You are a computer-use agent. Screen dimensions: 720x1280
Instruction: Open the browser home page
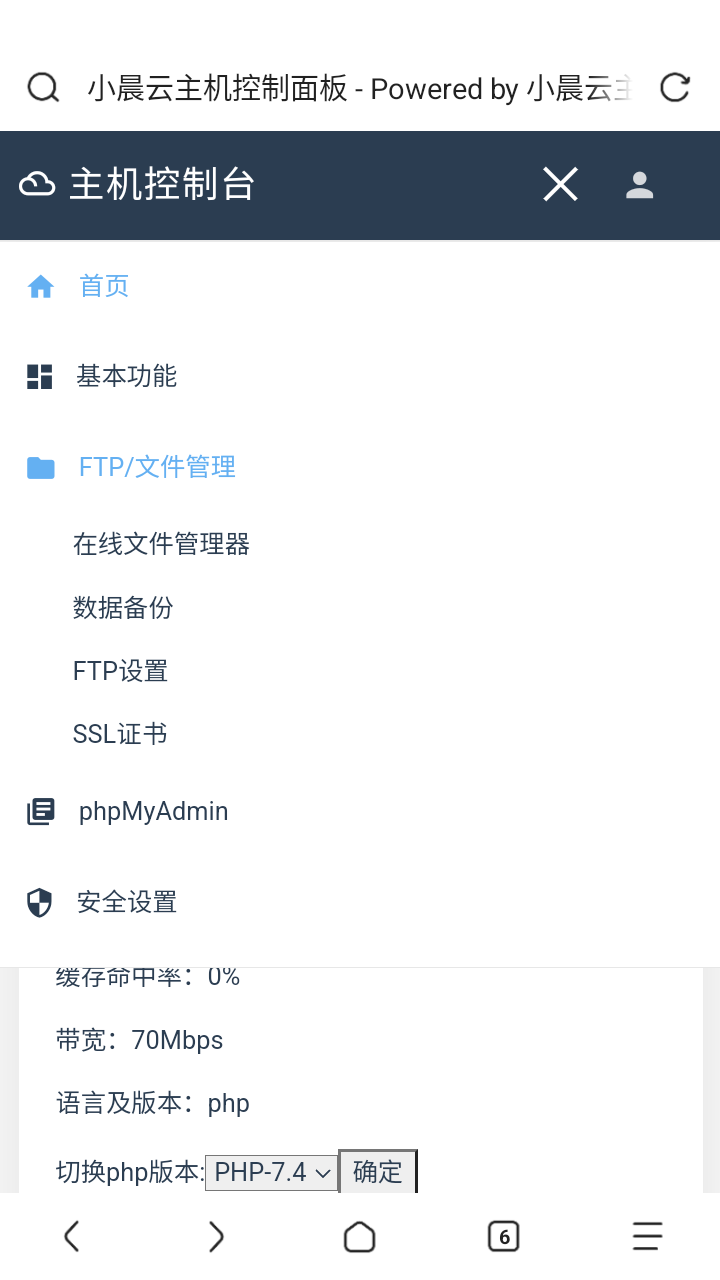point(359,1237)
